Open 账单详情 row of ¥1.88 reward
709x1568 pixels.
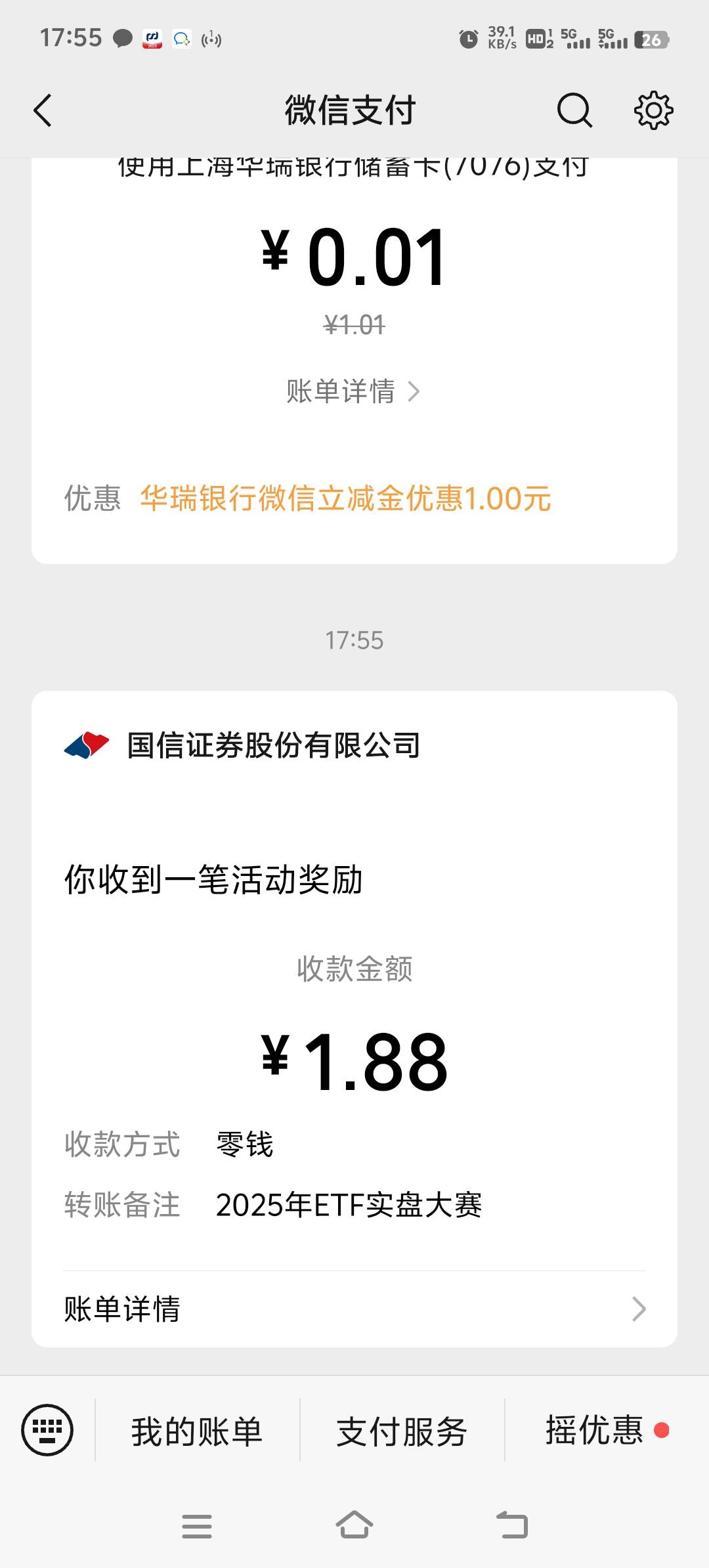(354, 1309)
